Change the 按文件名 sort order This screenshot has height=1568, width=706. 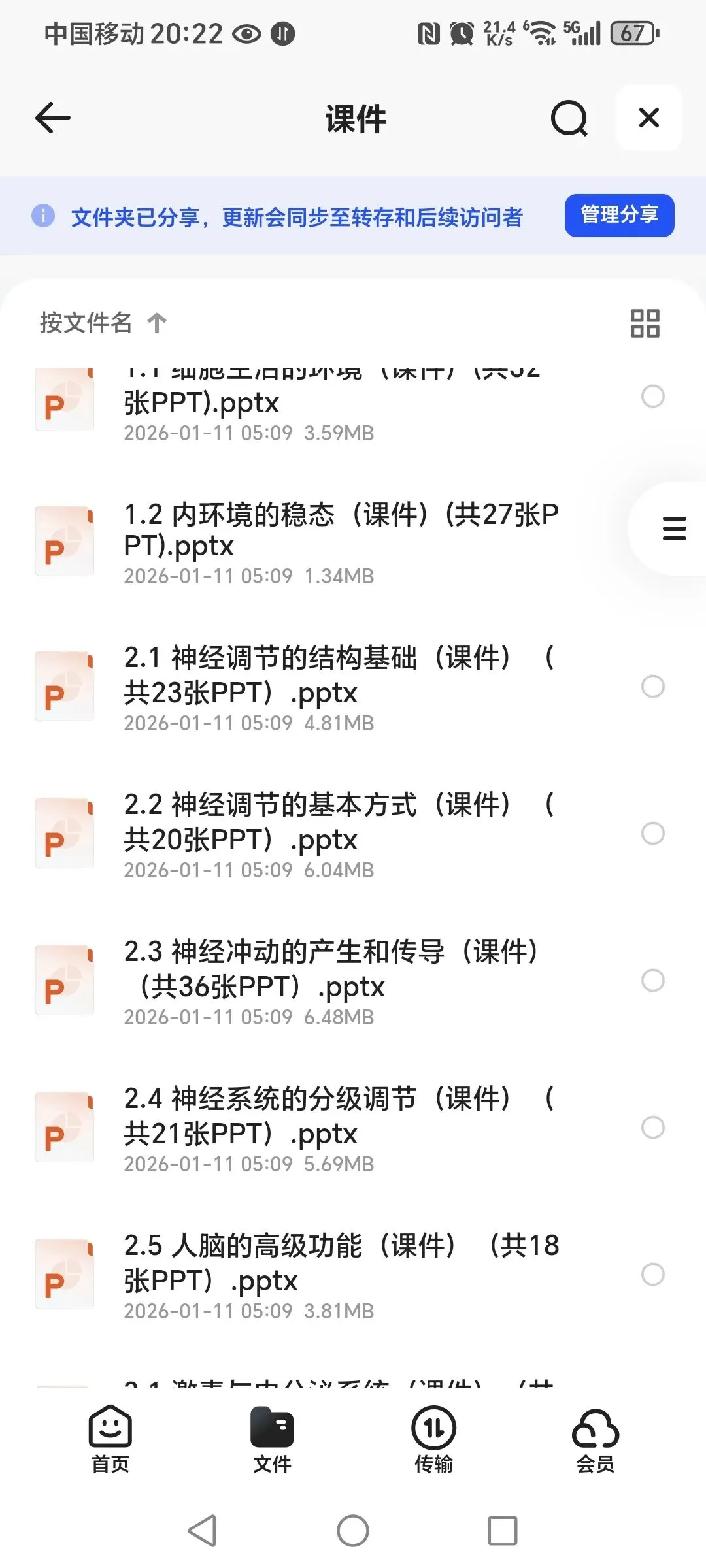pyautogui.click(x=103, y=323)
